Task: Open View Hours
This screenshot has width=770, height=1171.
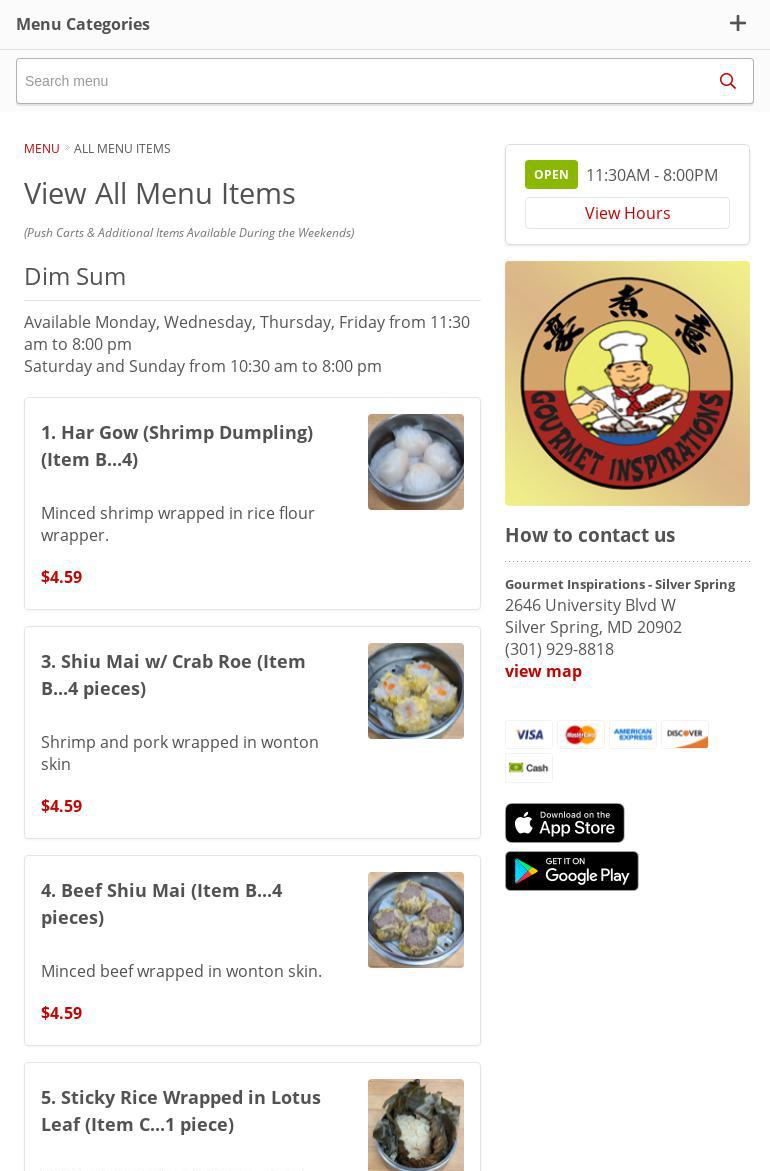Action: pyautogui.click(x=627, y=213)
